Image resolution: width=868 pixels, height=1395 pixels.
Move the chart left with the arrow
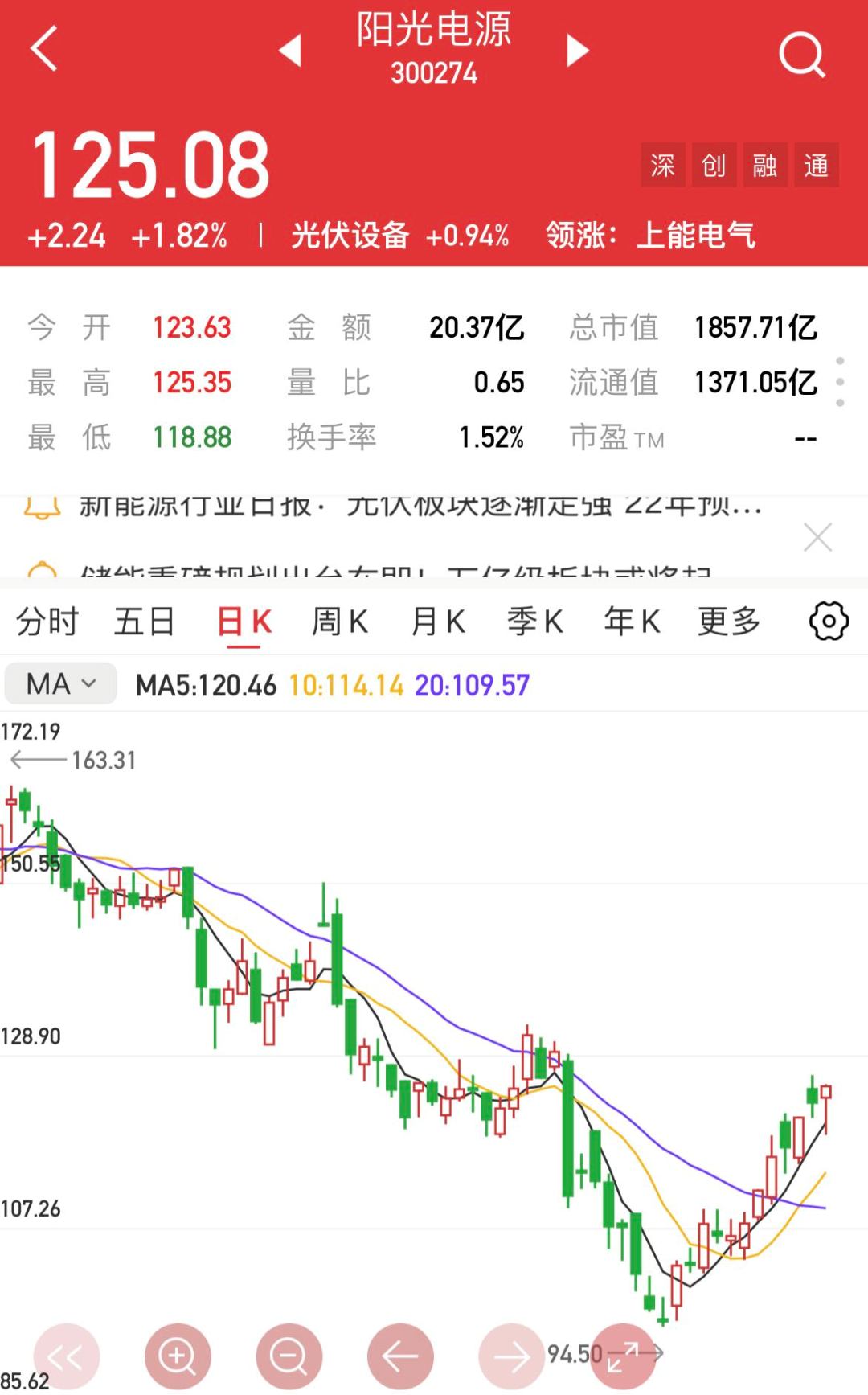click(399, 1356)
